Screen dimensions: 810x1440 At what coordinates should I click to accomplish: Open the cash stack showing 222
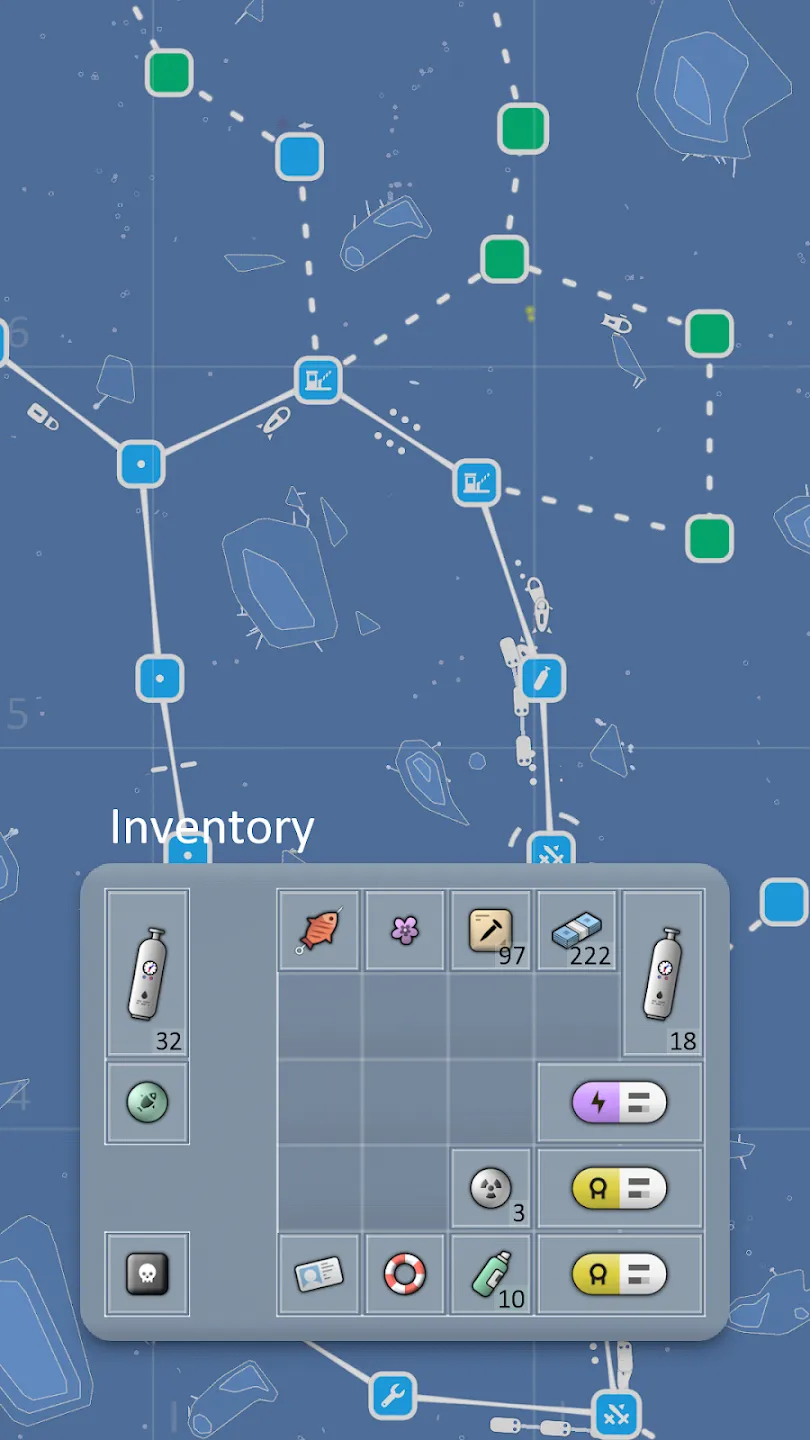coord(578,931)
